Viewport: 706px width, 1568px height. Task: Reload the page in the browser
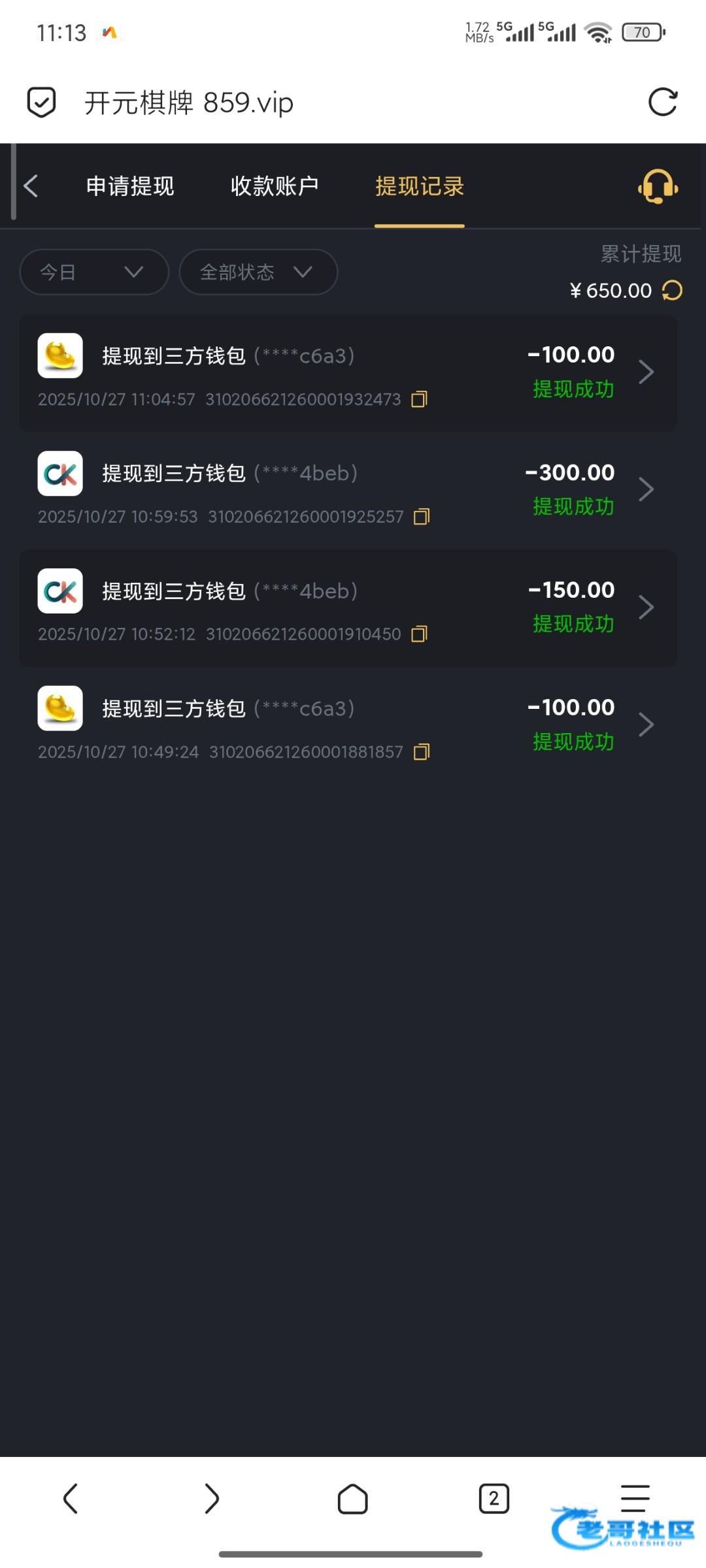[x=662, y=103]
